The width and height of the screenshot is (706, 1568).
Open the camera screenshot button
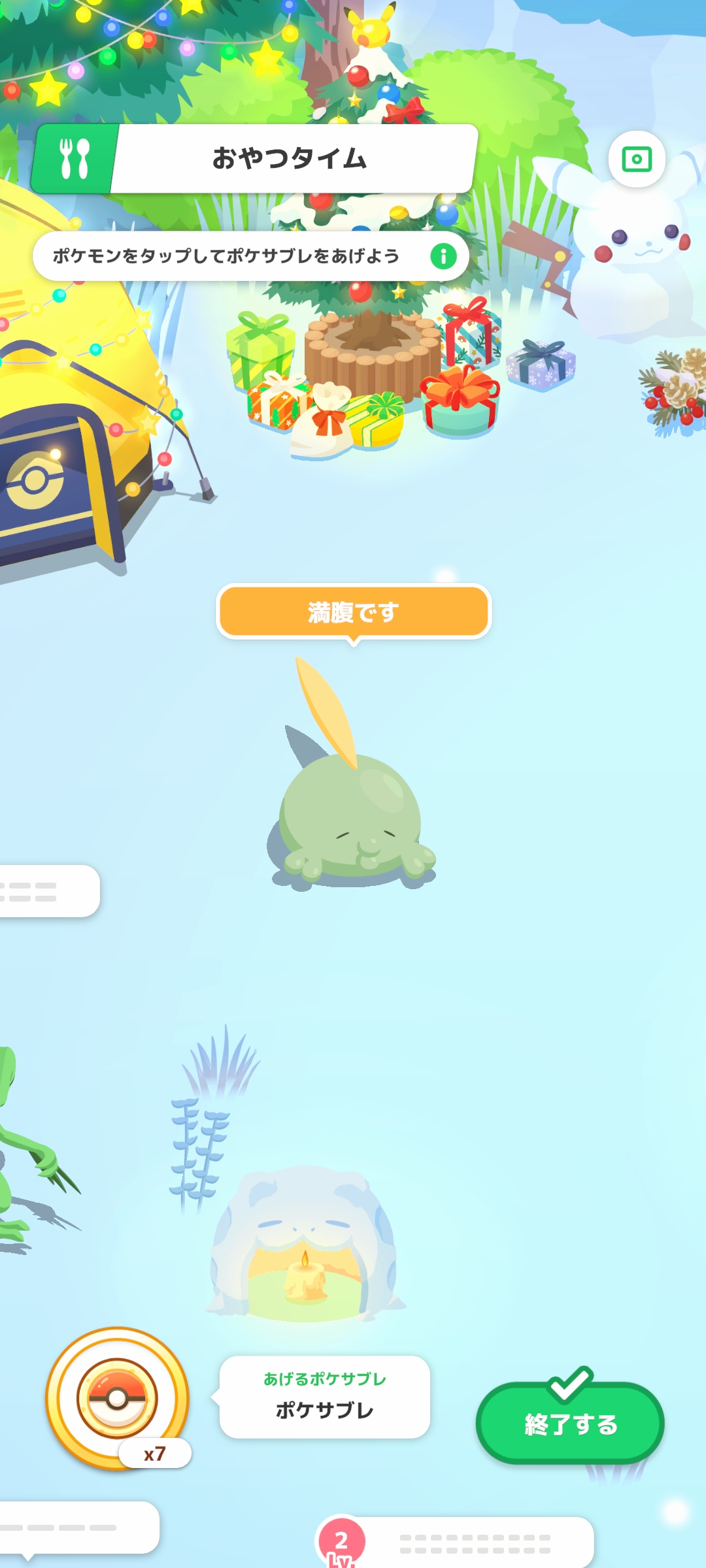pos(637,159)
